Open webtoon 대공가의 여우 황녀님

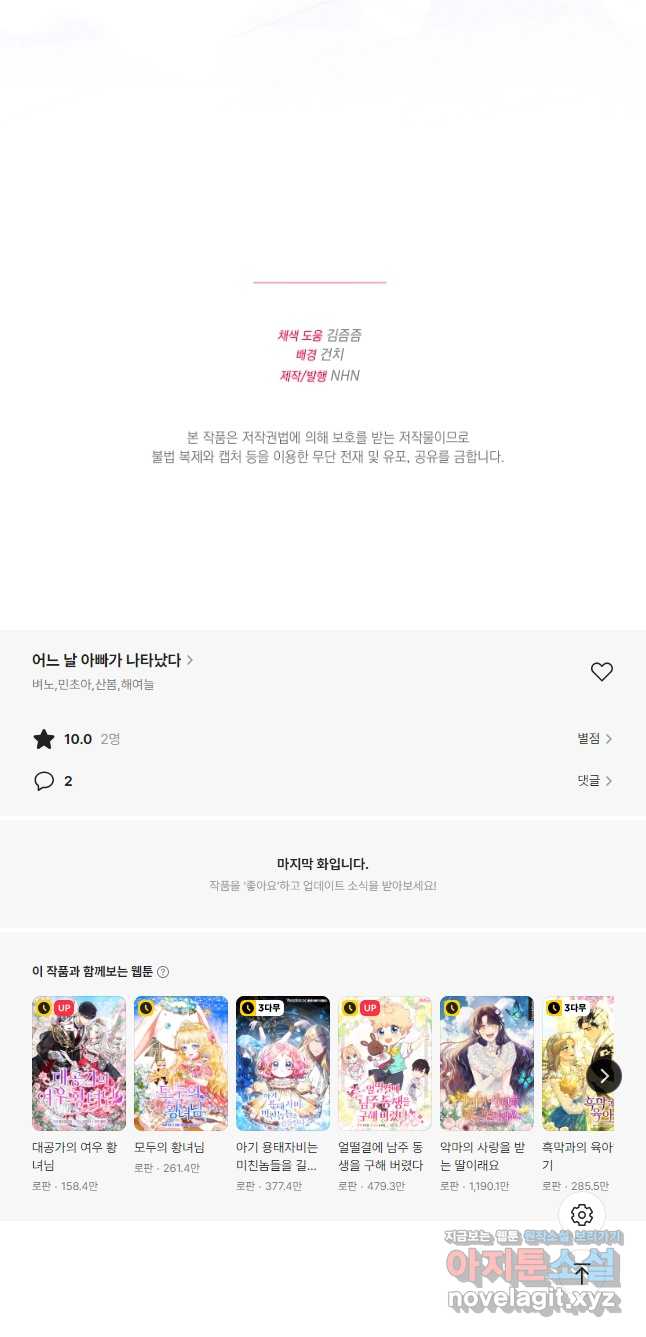(x=79, y=1063)
